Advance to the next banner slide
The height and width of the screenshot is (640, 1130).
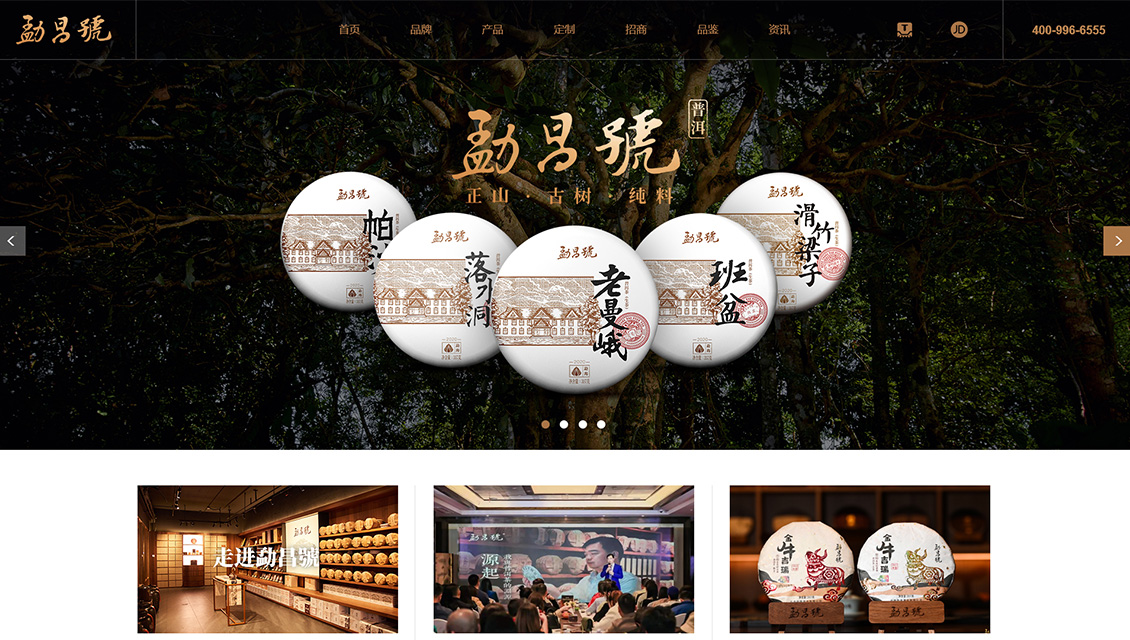(x=1116, y=241)
